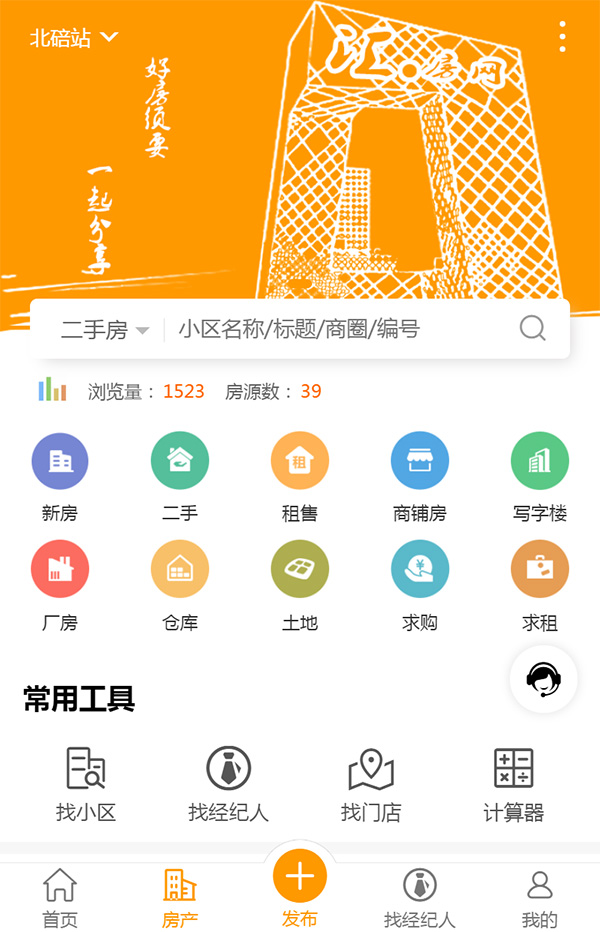The height and width of the screenshot is (932, 600).
Task: Tap the magnifier search icon
Action: [533, 328]
